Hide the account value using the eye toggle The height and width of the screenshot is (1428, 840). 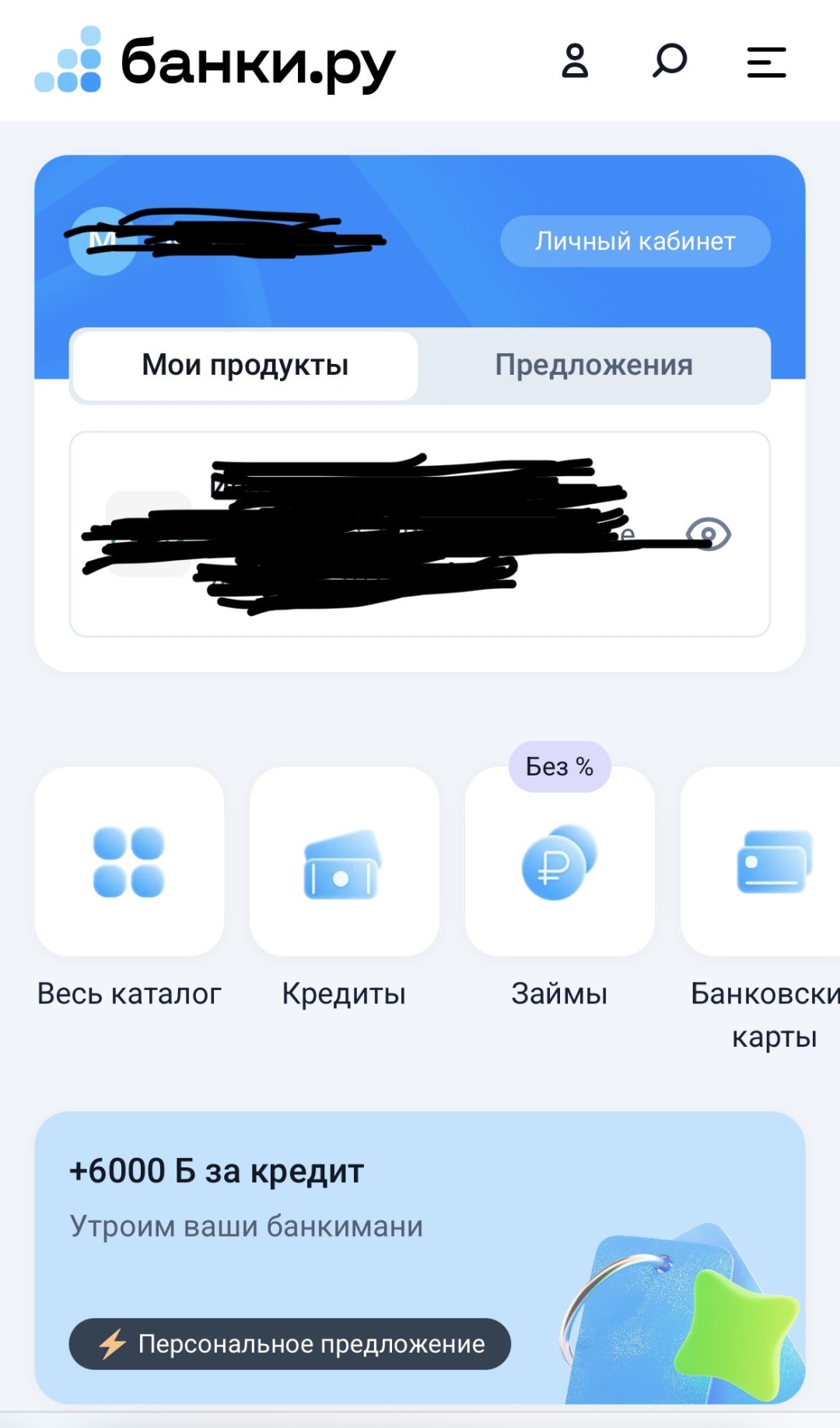pos(708,534)
